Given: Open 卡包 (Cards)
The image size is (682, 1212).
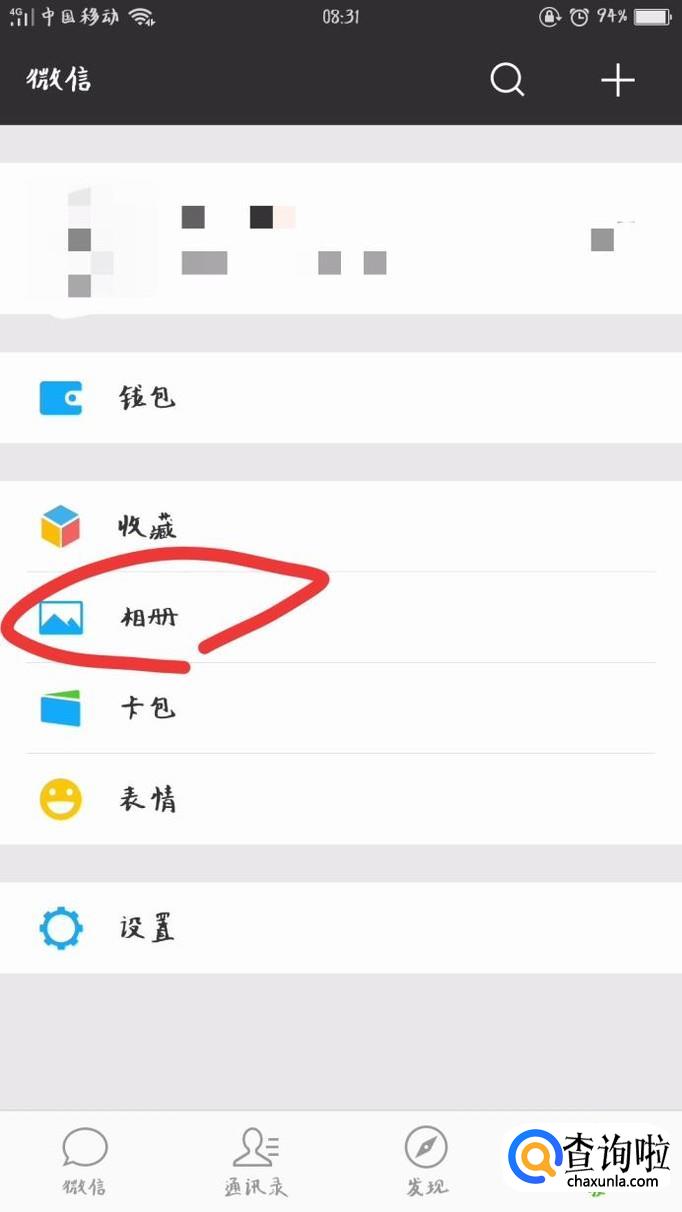Looking at the screenshot, I should pos(341,708).
